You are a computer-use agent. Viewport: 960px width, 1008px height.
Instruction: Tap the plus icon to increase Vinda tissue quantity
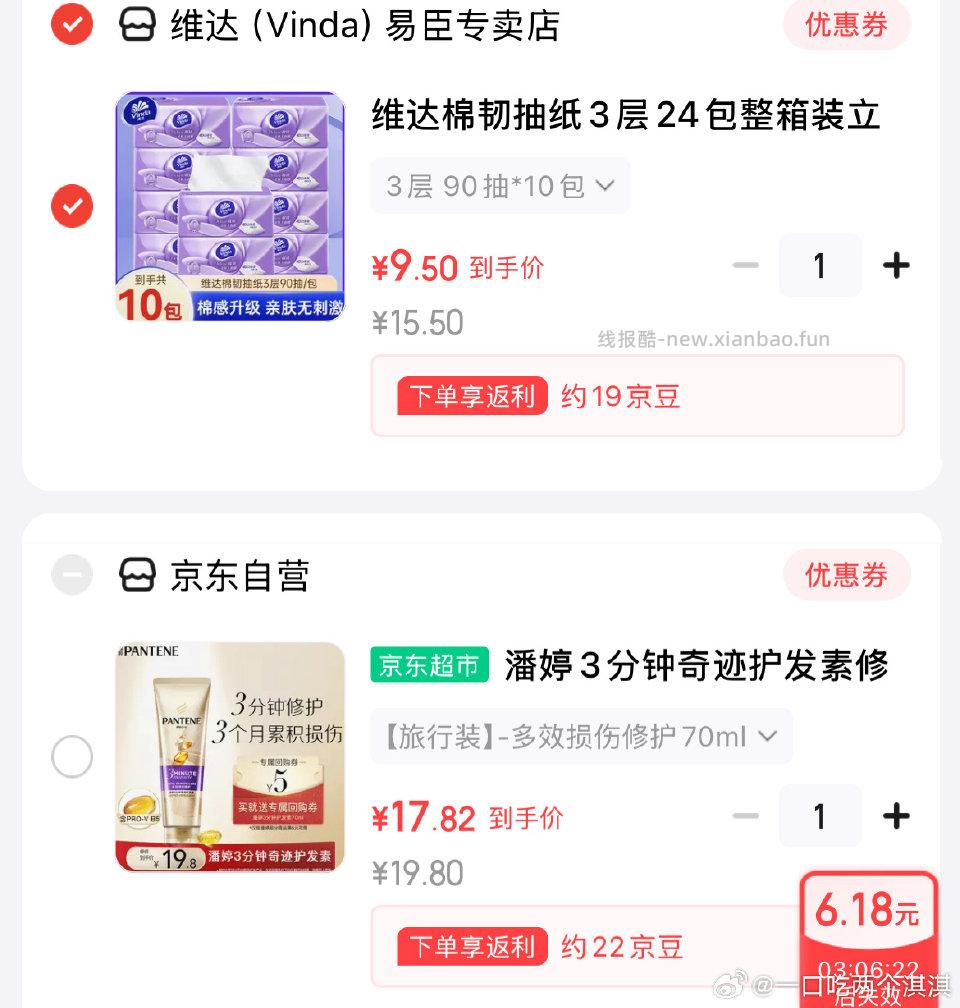tap(896, 265)
